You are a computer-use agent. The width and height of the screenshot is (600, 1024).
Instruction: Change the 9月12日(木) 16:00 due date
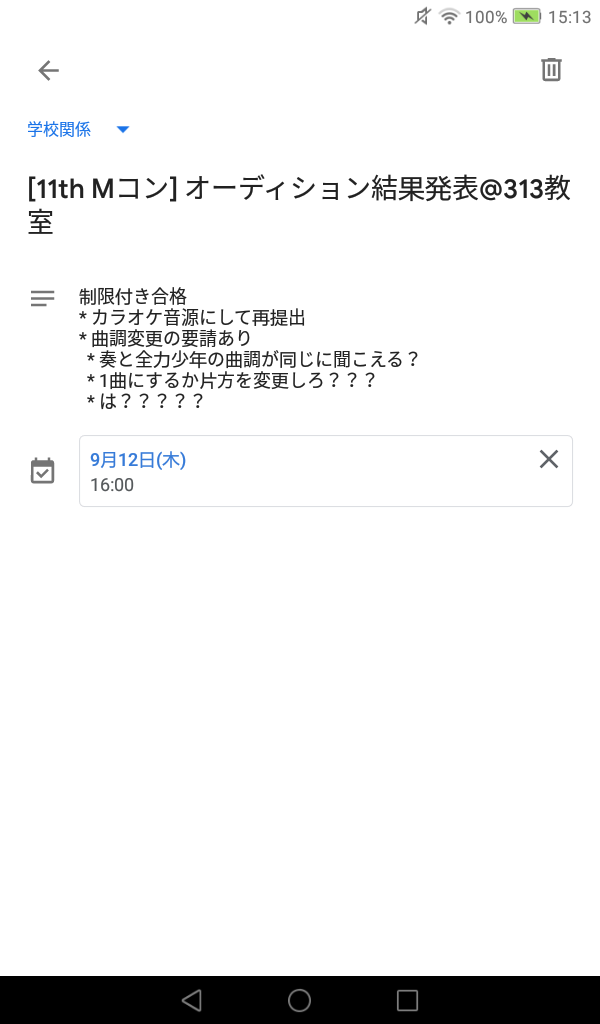[x=300, y=471]
